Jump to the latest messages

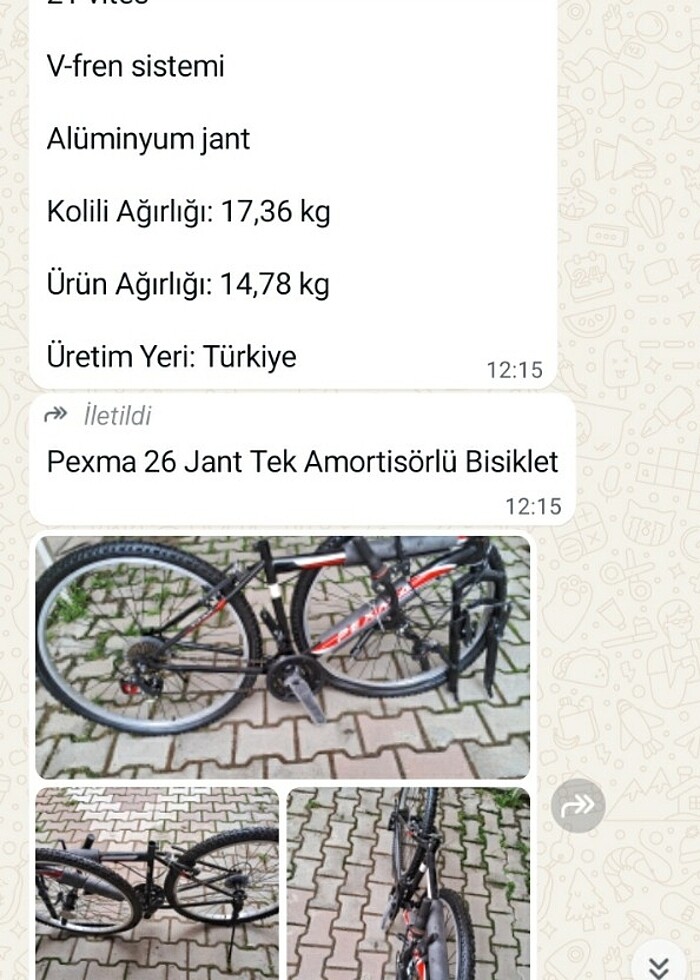(x=658, y=965)
